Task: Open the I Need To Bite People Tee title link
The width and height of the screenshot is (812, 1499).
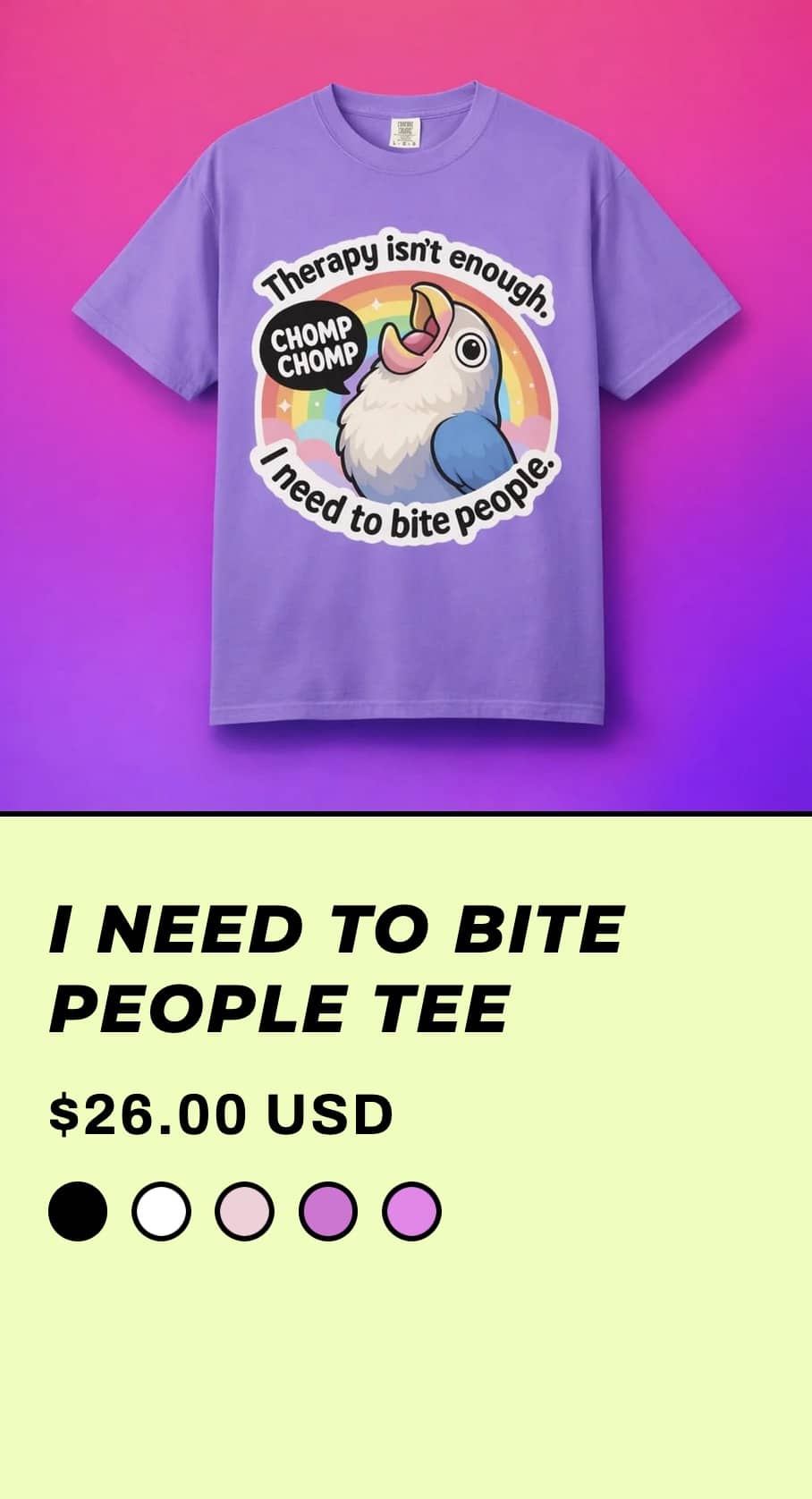Action: (x=335, y=968)
